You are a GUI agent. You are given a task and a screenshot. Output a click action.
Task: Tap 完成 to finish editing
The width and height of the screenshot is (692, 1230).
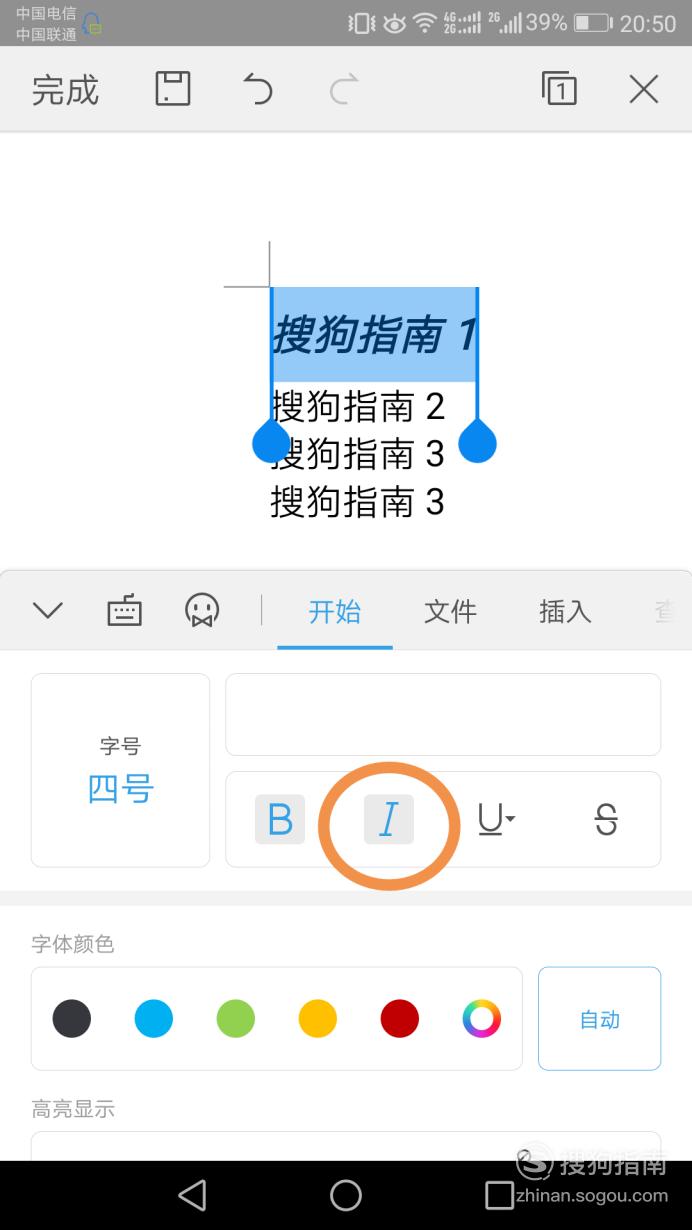point(66,90)
